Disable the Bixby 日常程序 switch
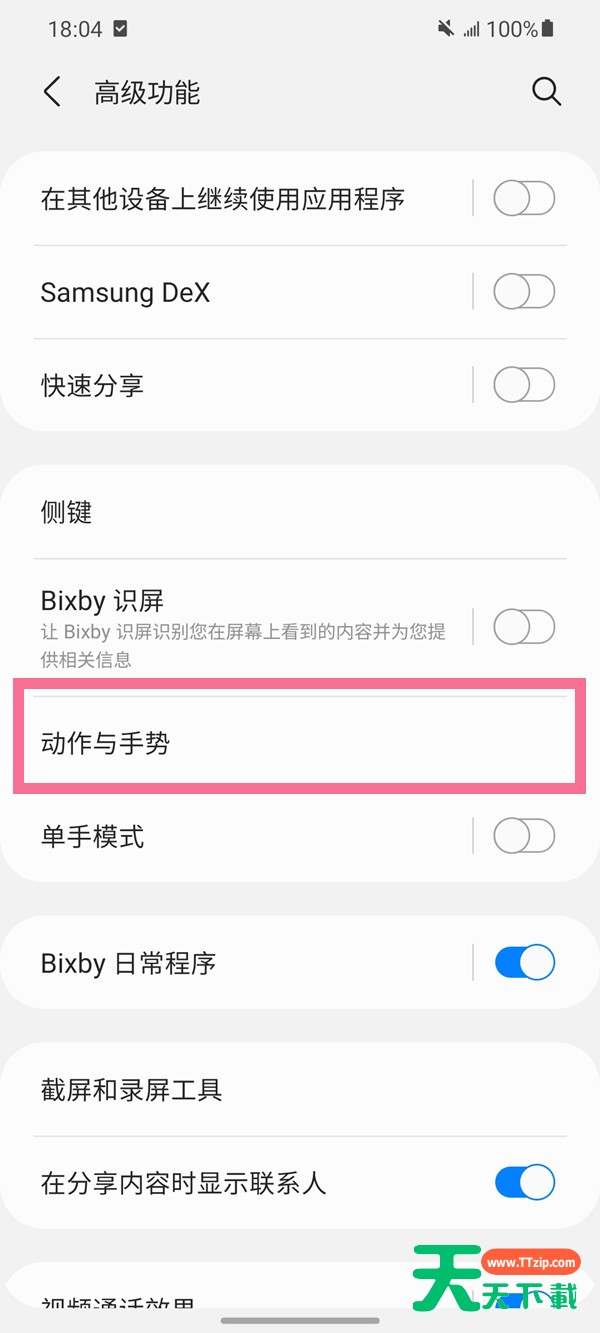Viewport: 600px width, 1333px height. [524, 962]
